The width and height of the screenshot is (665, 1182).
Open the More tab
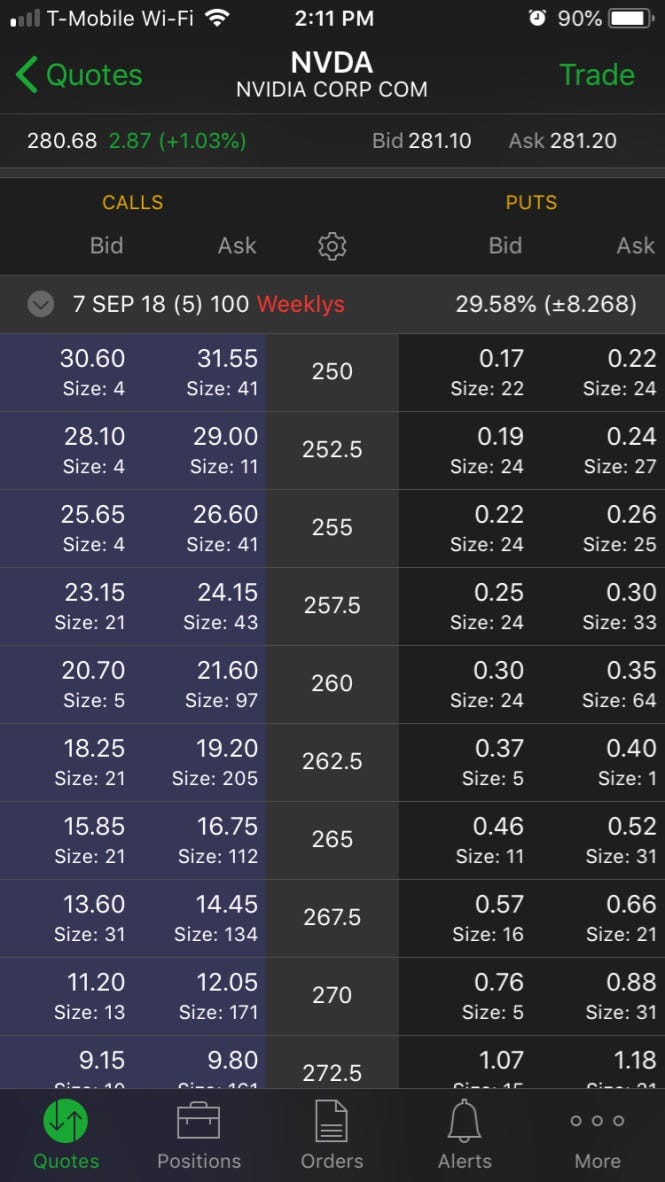(597, 1135)
